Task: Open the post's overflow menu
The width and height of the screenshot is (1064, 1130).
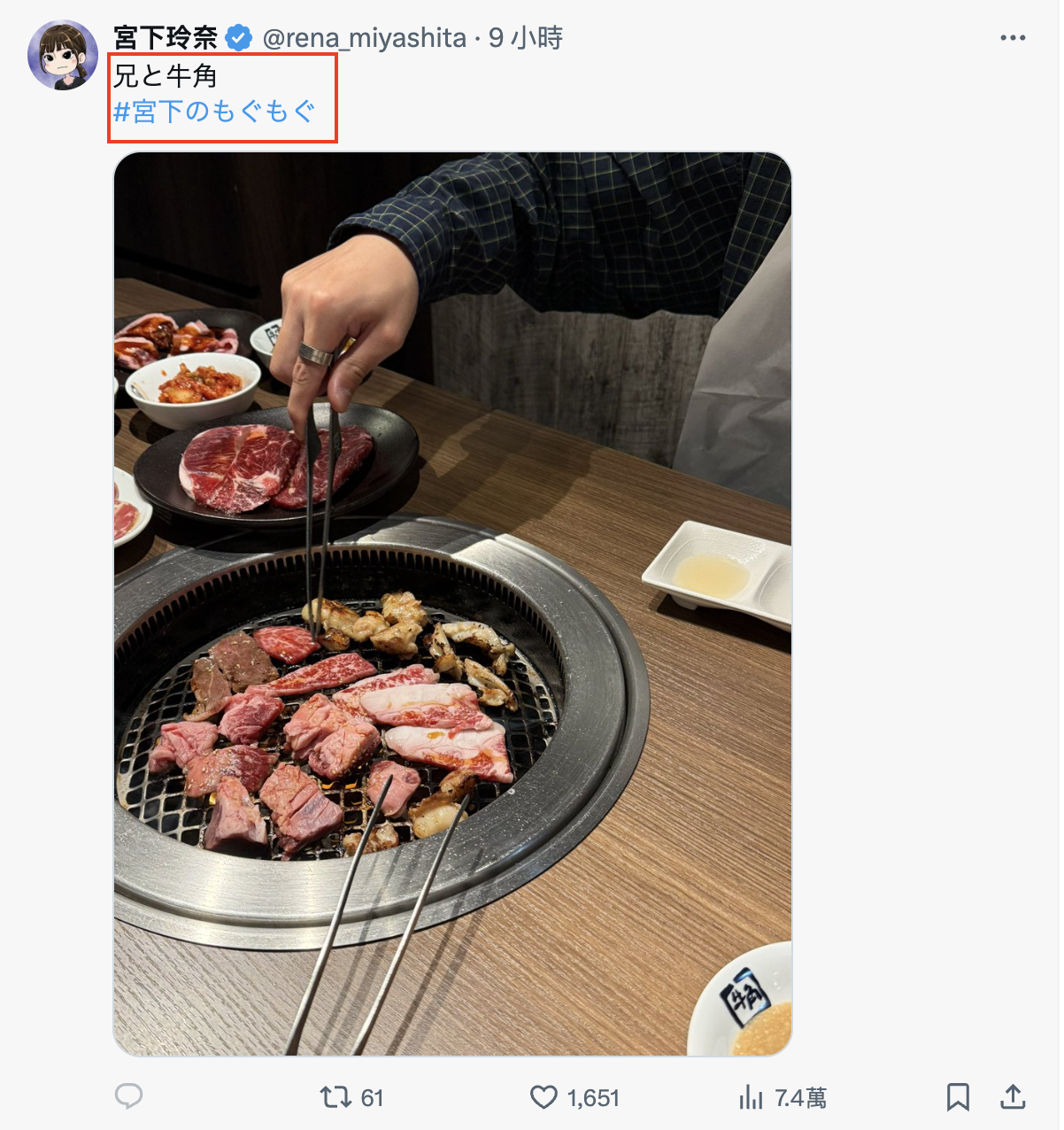Action: coord(1012,38)
